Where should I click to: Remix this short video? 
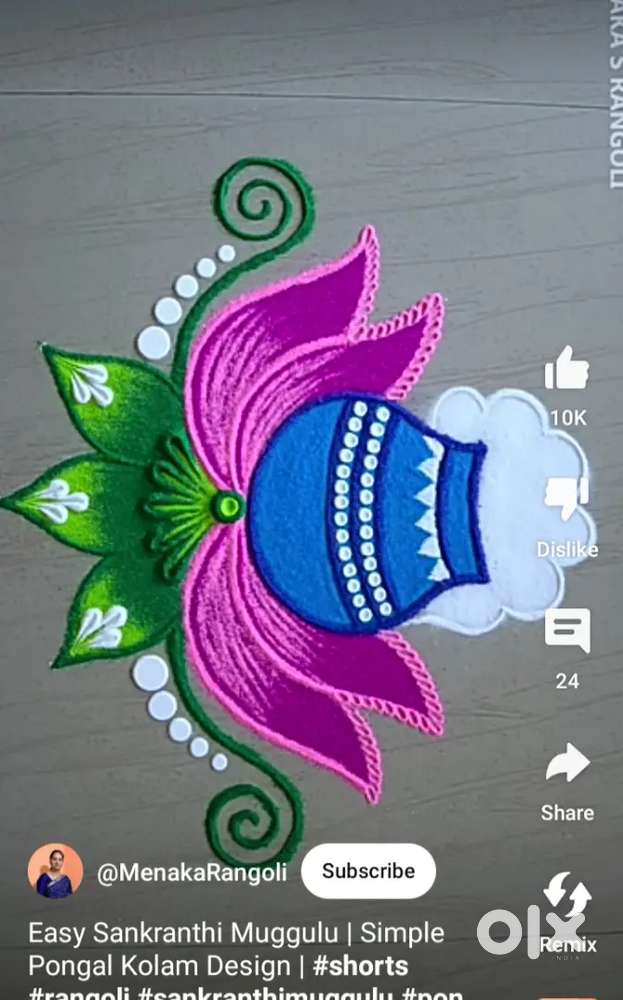click(x=567, y=897)
